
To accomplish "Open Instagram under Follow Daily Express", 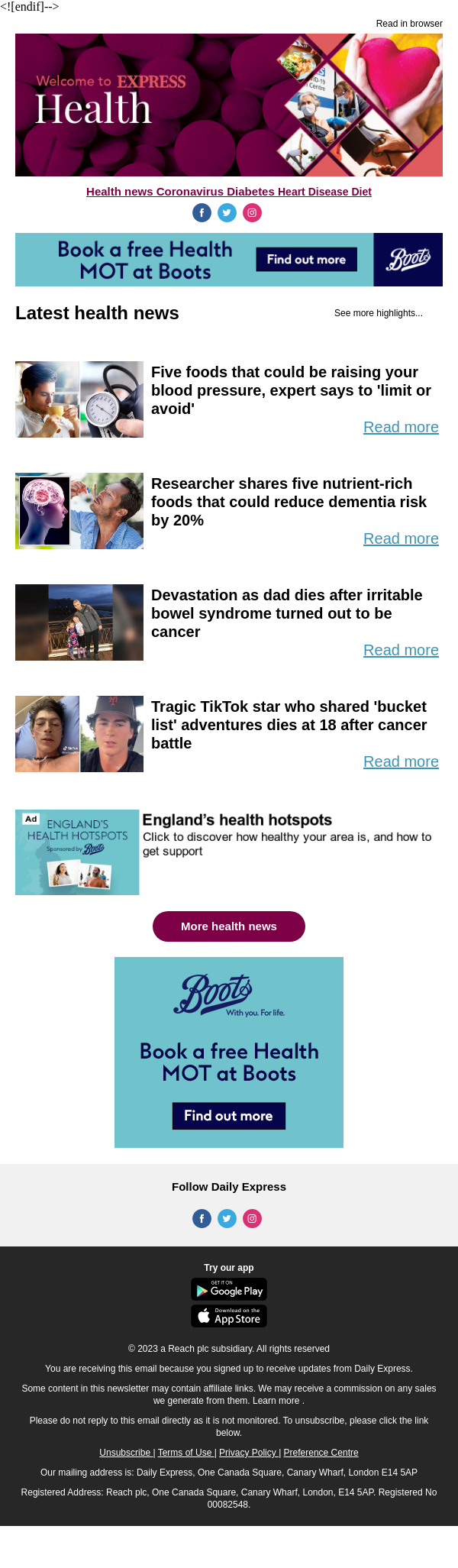I will tap(252, 1218).
